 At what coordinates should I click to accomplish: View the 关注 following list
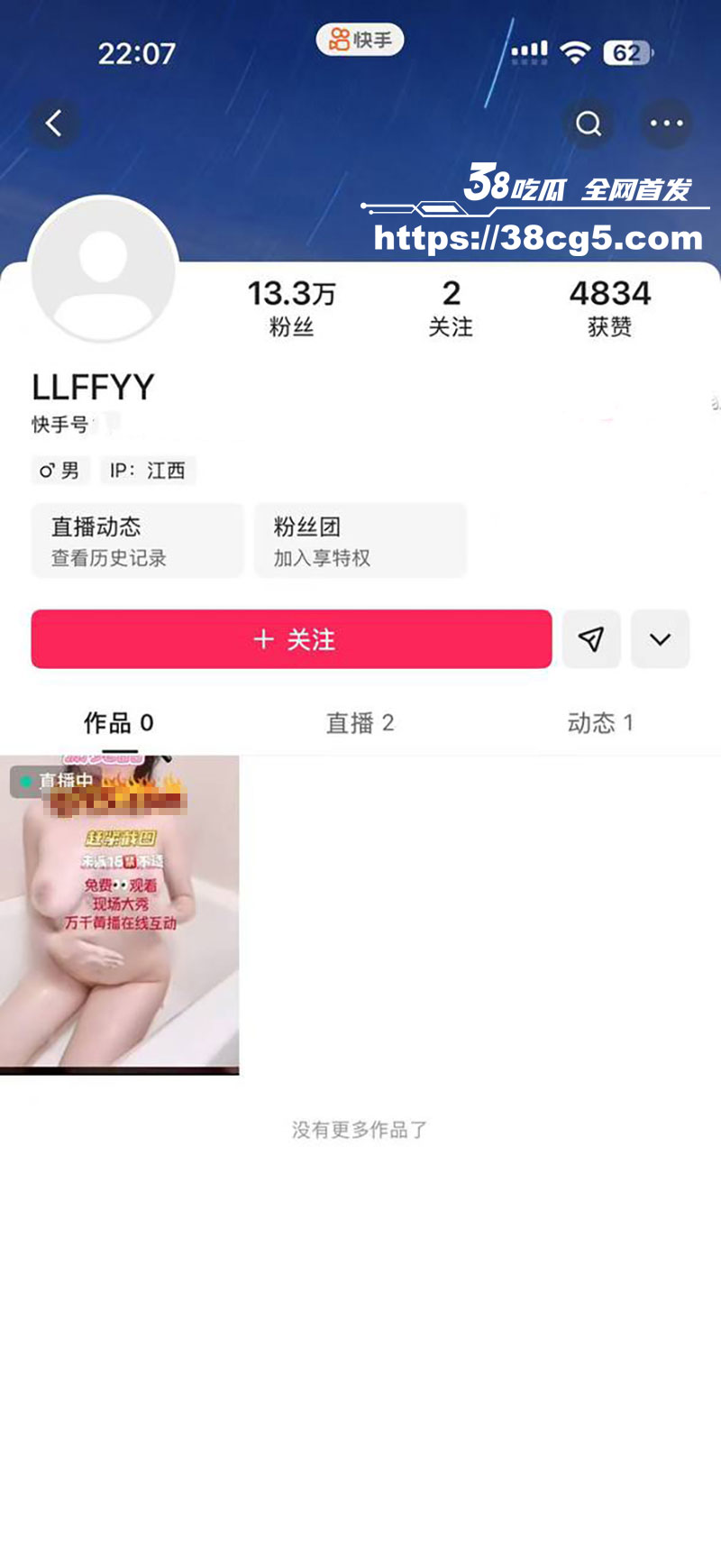(x=451, y=307)
